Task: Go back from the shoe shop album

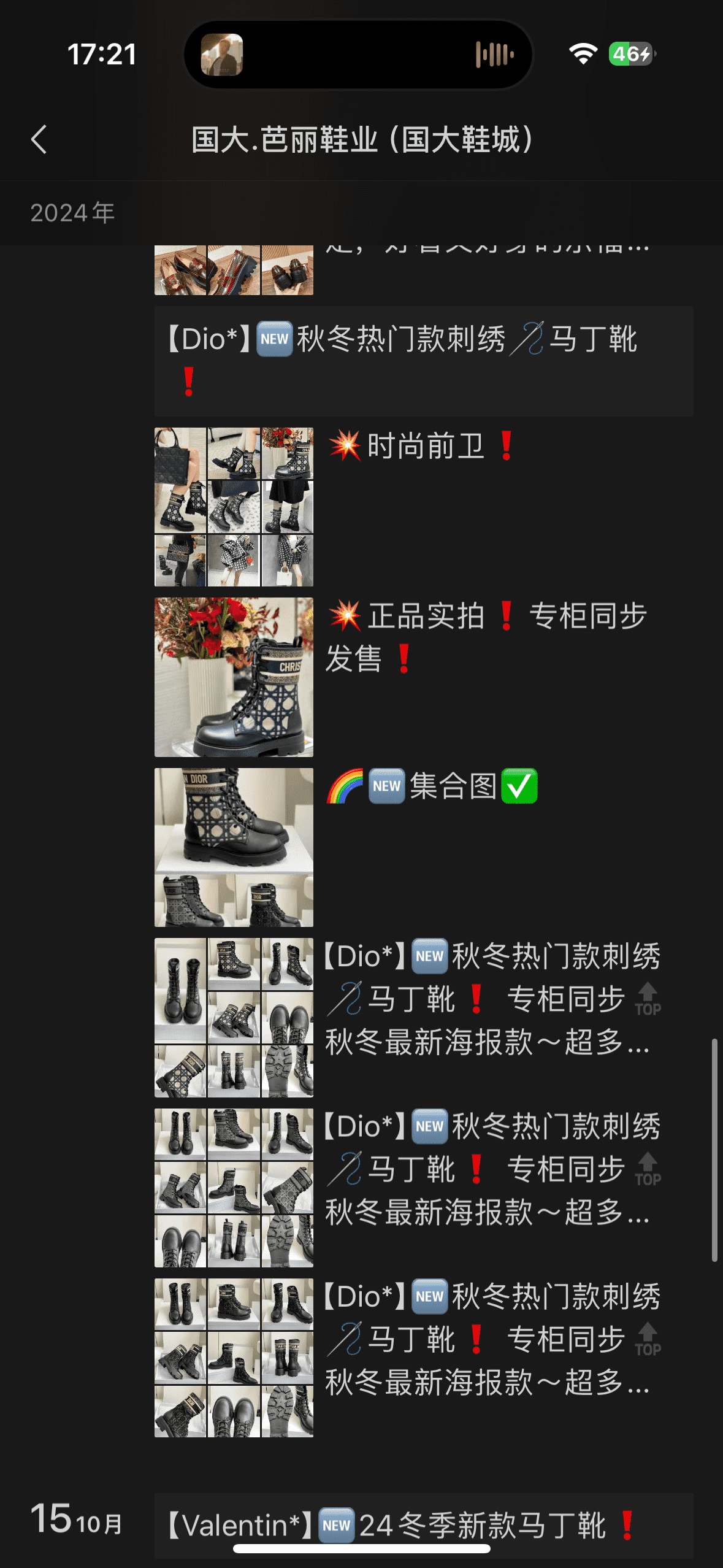Action: click(39, 139)
